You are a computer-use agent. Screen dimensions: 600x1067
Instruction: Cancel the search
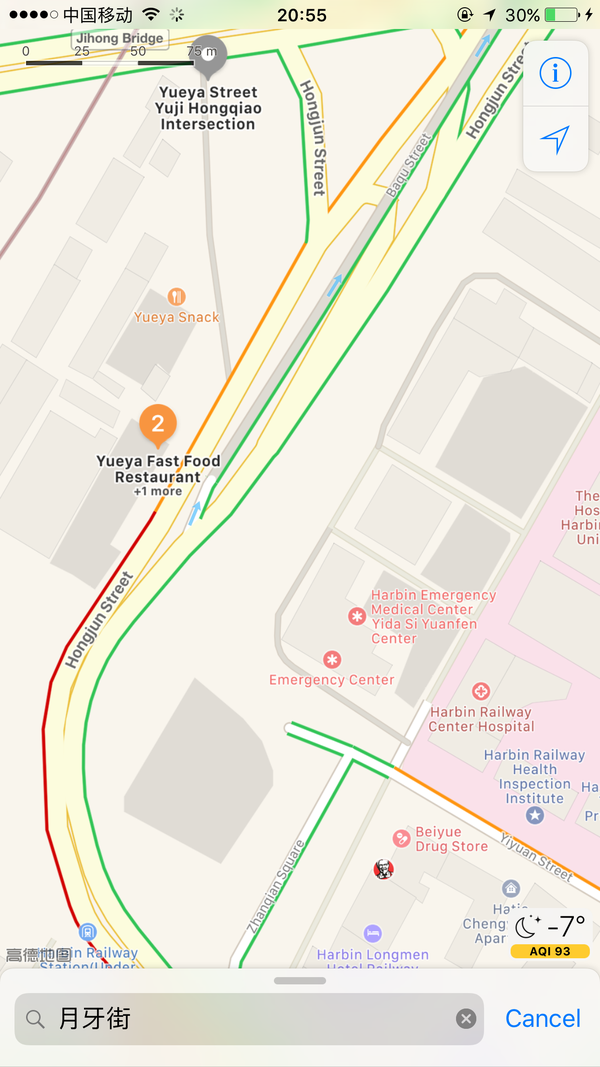pyautogui.click(x=543, y=1019)
